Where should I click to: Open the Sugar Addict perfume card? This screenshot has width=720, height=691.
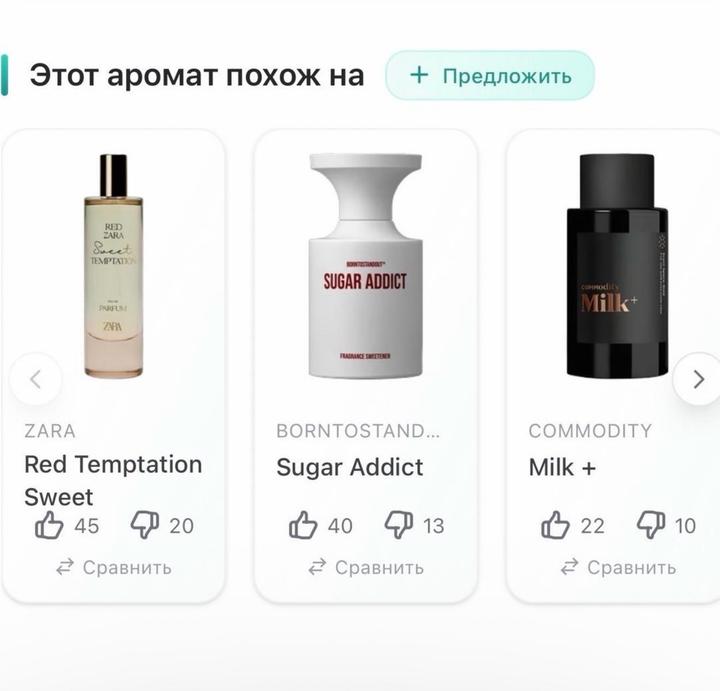366,366
